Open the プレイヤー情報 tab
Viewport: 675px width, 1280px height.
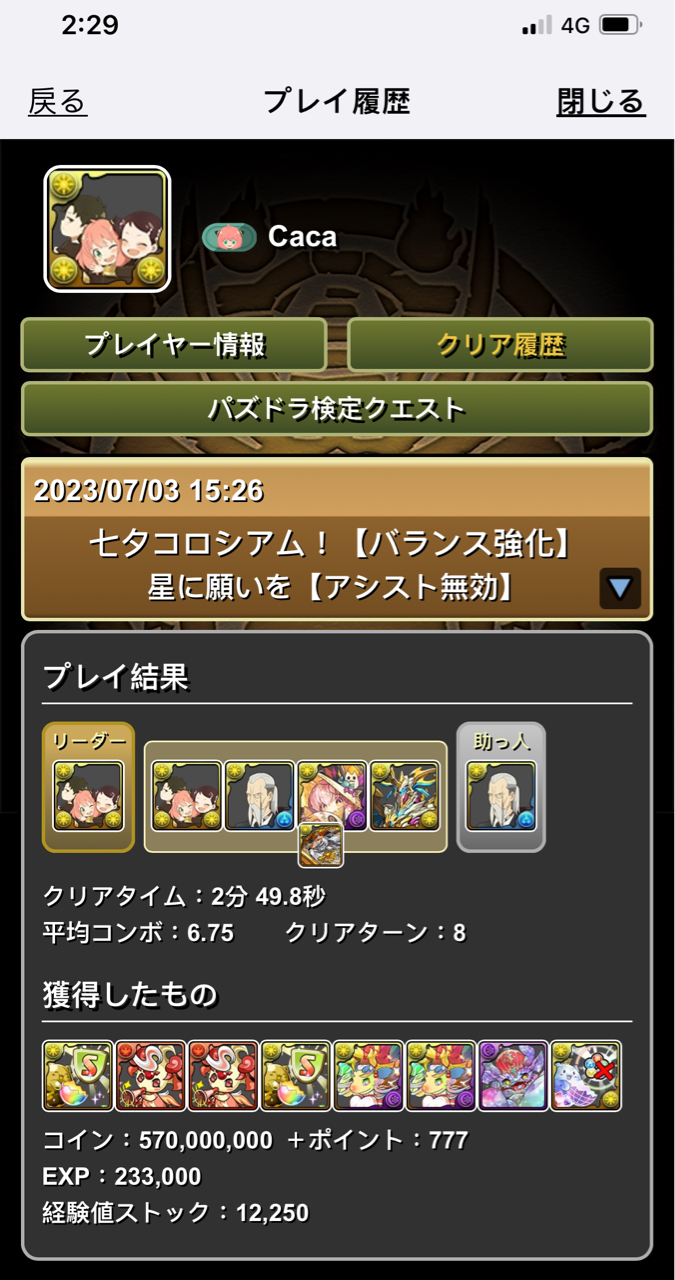pos(174,346)
